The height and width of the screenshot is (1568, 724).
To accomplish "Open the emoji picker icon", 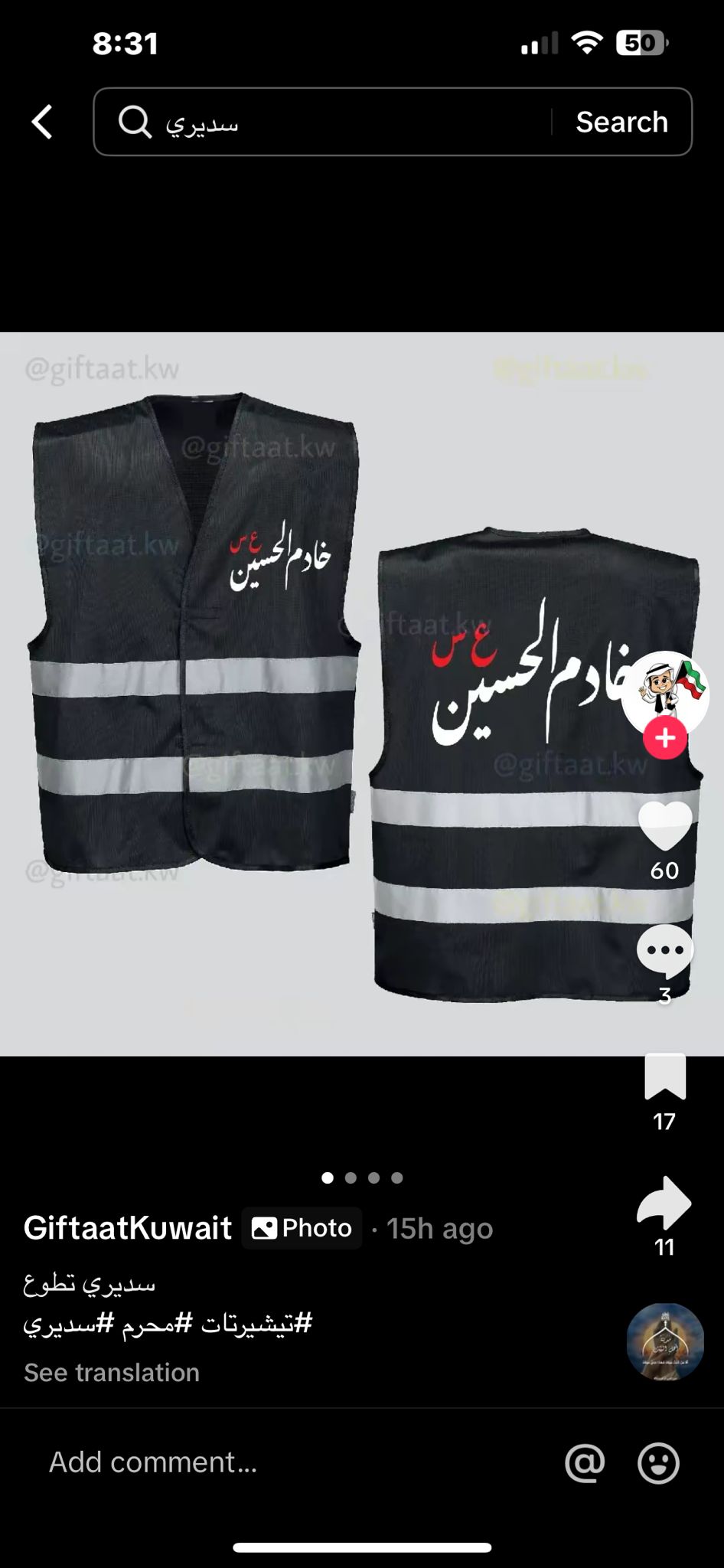I will coord(658,1462).
